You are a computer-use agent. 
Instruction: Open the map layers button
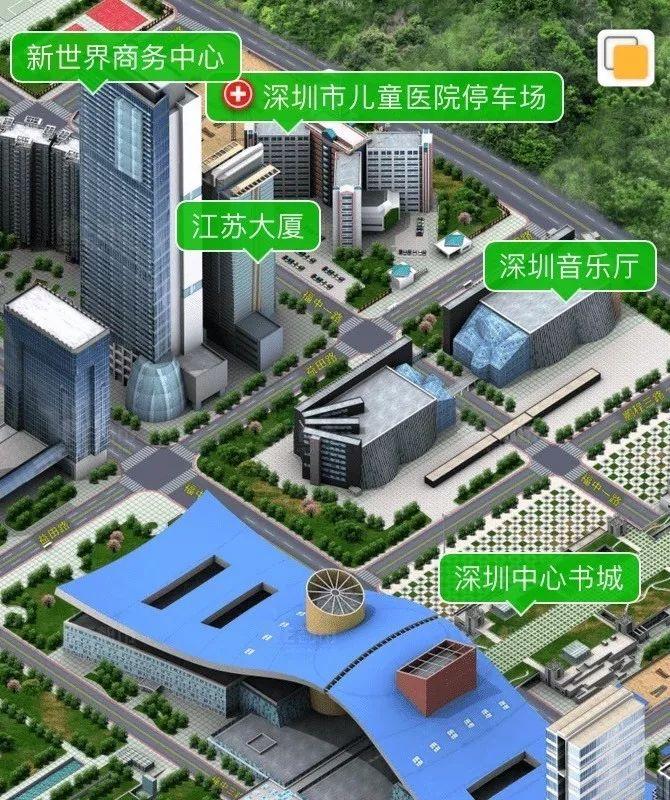pyautogui.click(x=626, y=58)
